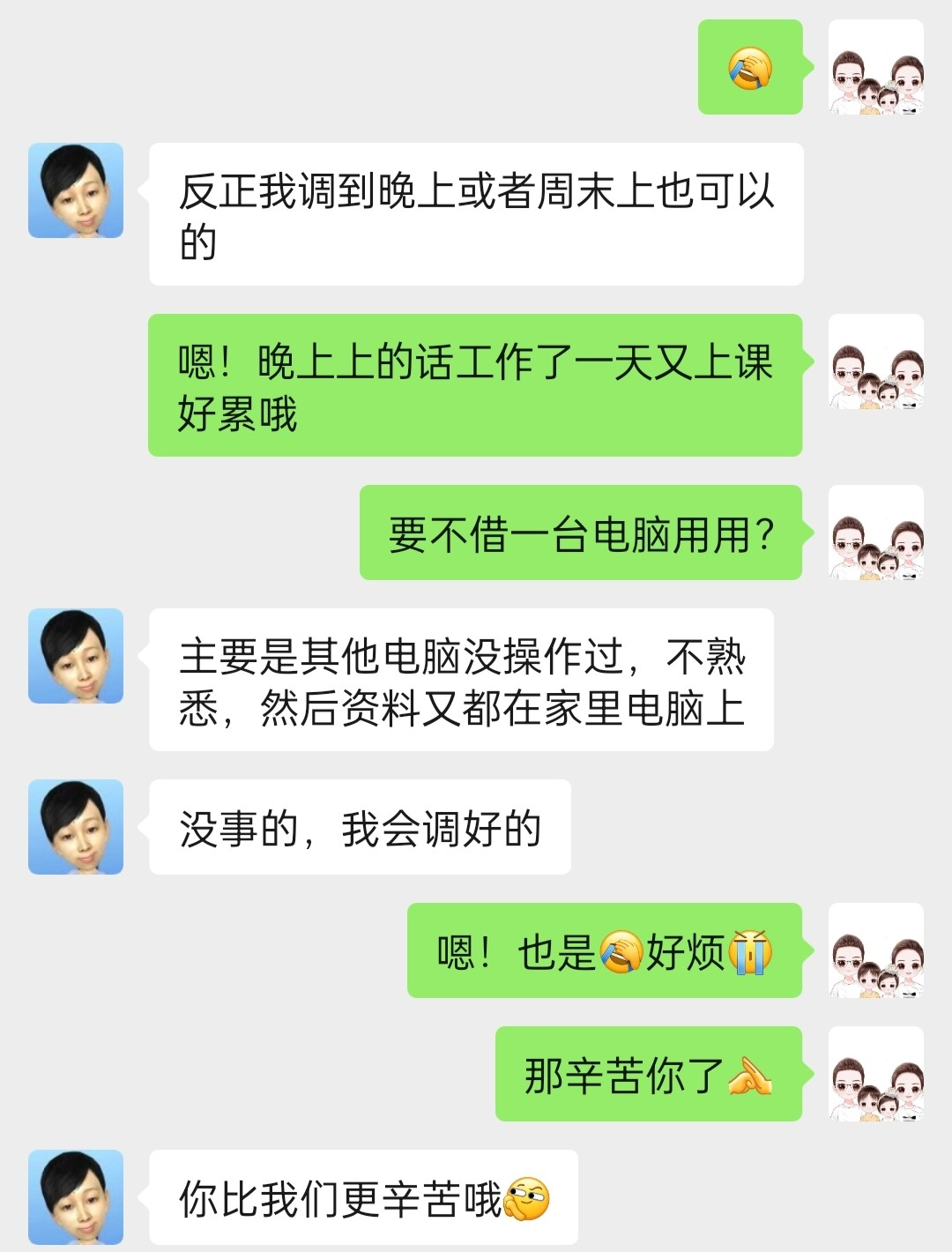Open contact avatar beside "反正我调到晚上" message

(x=76, y=190)
